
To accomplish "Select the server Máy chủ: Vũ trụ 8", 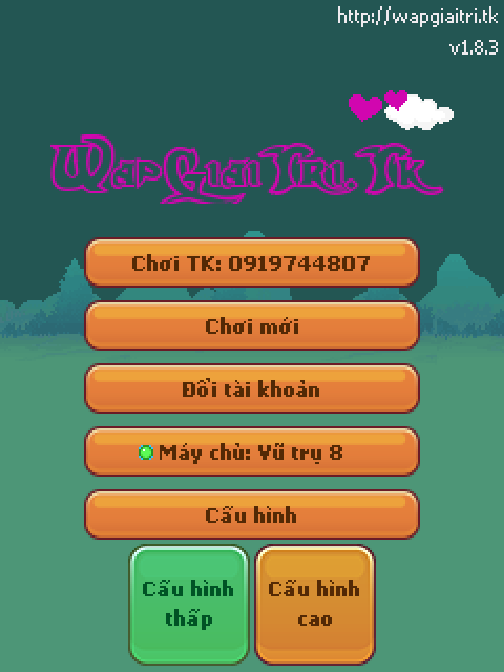I will tap(252, 452).
